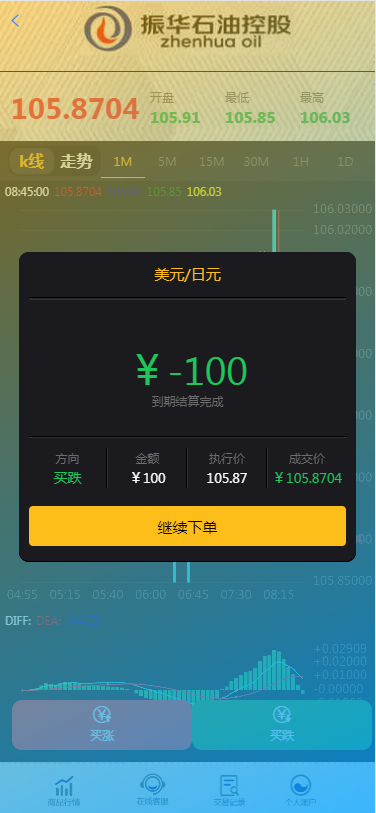Image resolution: width=376 pixels, height=813 pixels.
Task: Select the 1D time interval
Action: (x=345, y=162)
